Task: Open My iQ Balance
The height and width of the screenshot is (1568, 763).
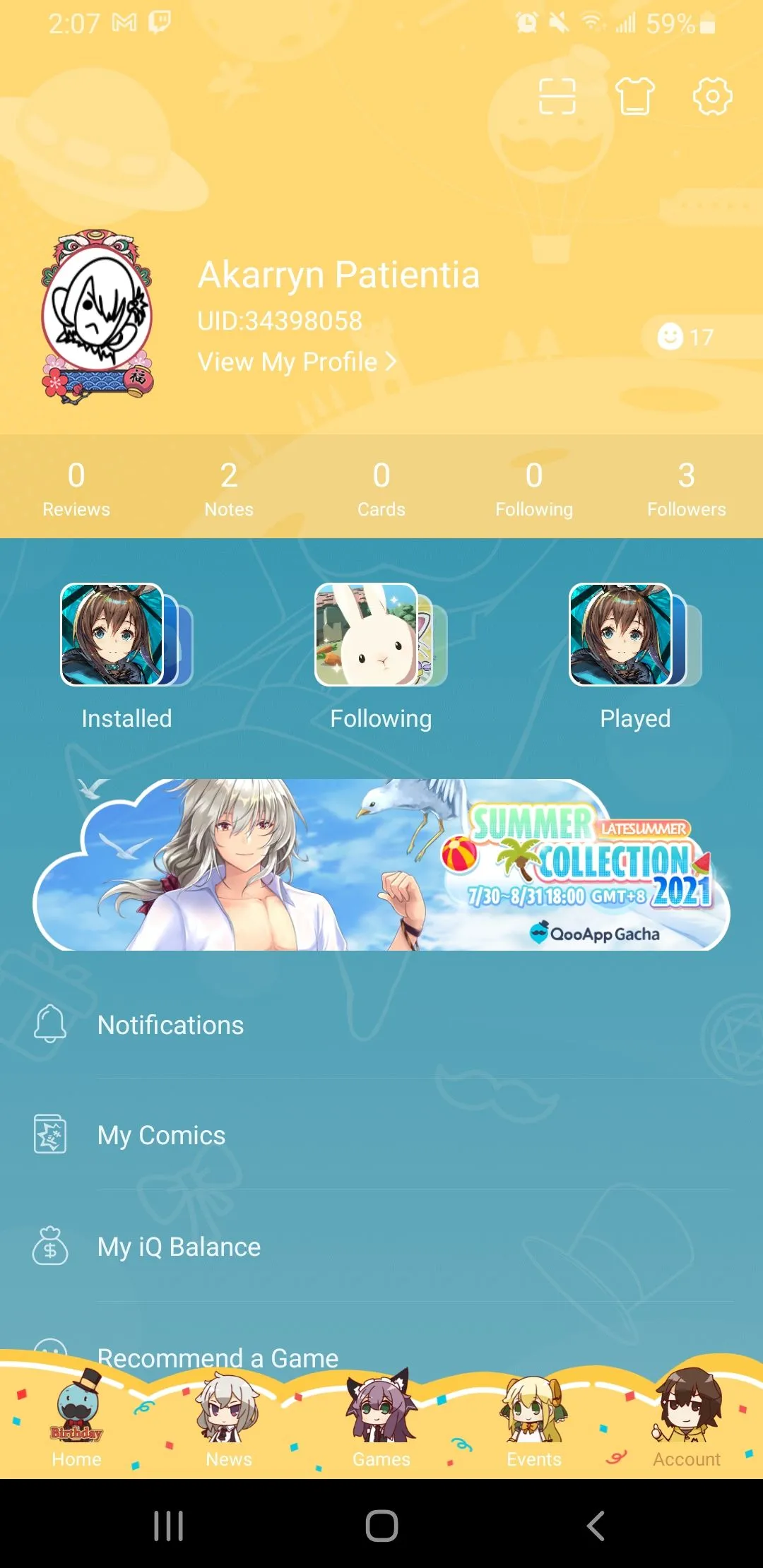Action: point(179,1247)
